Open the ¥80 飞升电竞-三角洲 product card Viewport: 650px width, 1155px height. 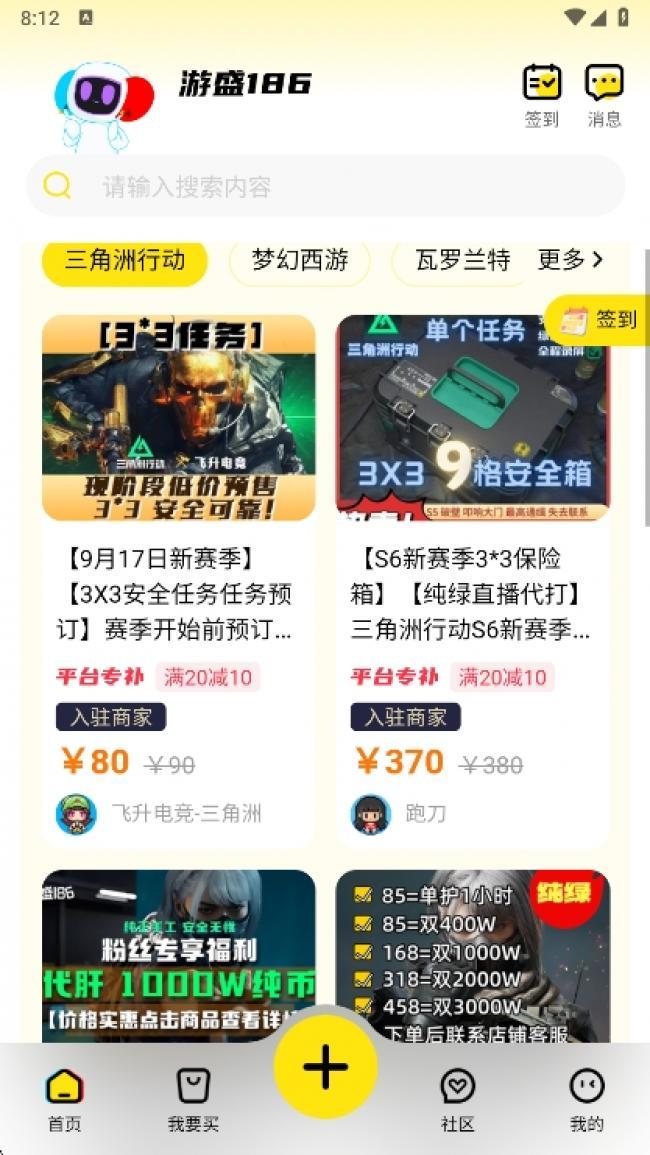point(178,580)
